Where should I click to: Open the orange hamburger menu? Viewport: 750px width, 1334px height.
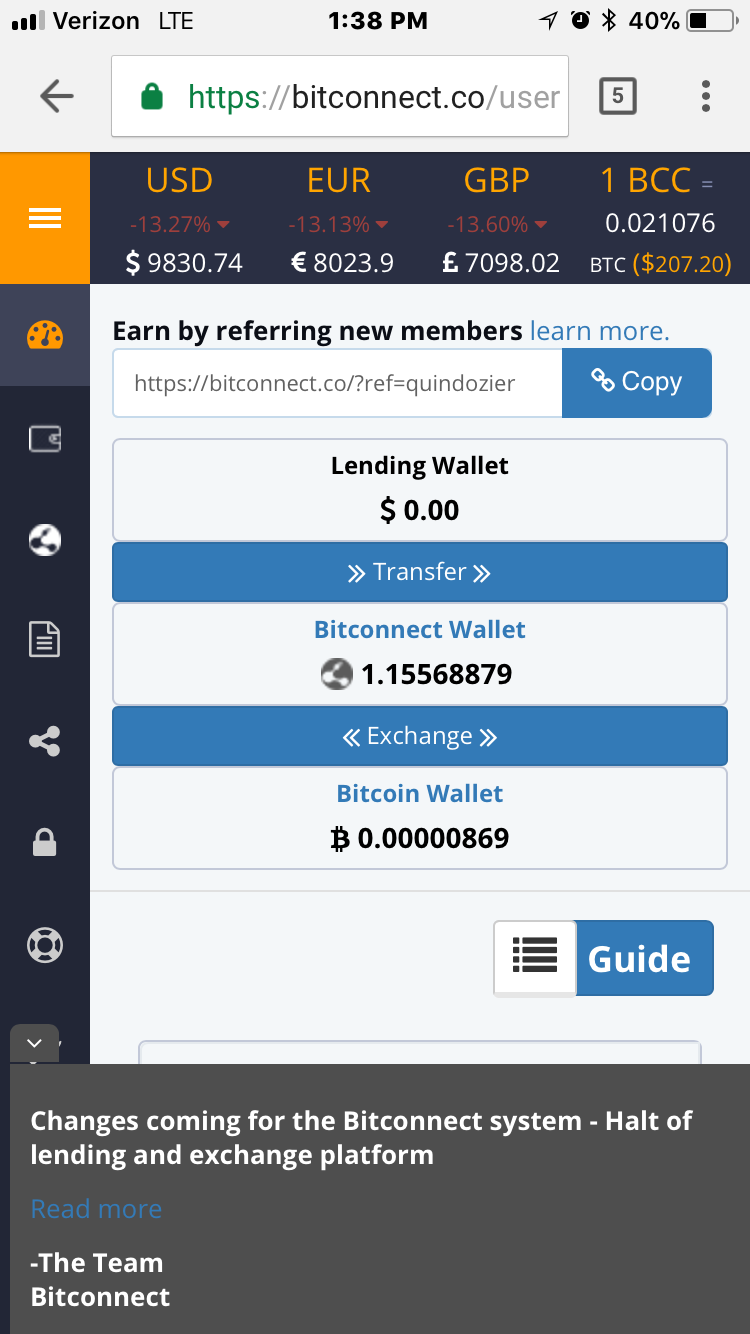coord(45,218)
